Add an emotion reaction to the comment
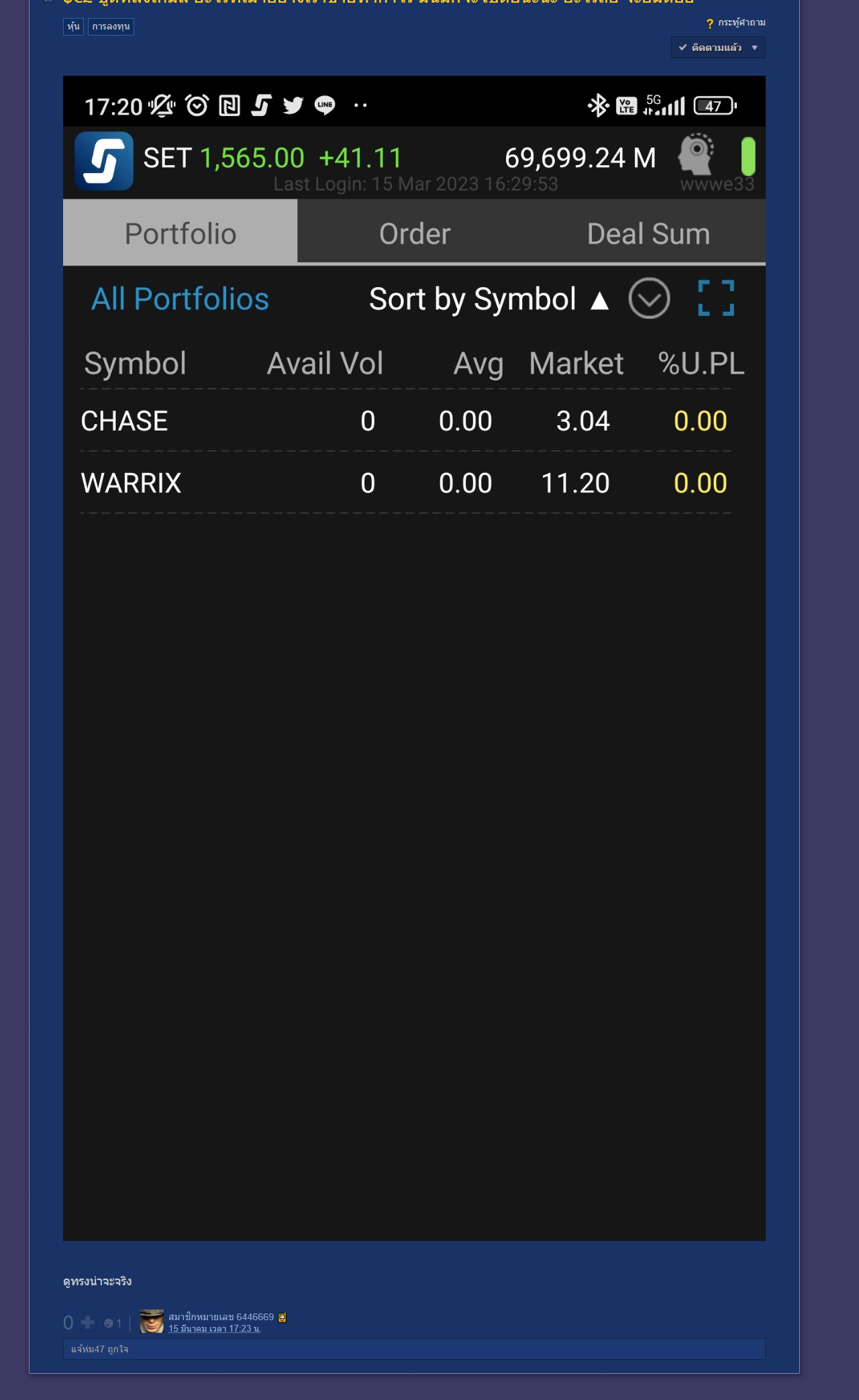 (109, 1324)
